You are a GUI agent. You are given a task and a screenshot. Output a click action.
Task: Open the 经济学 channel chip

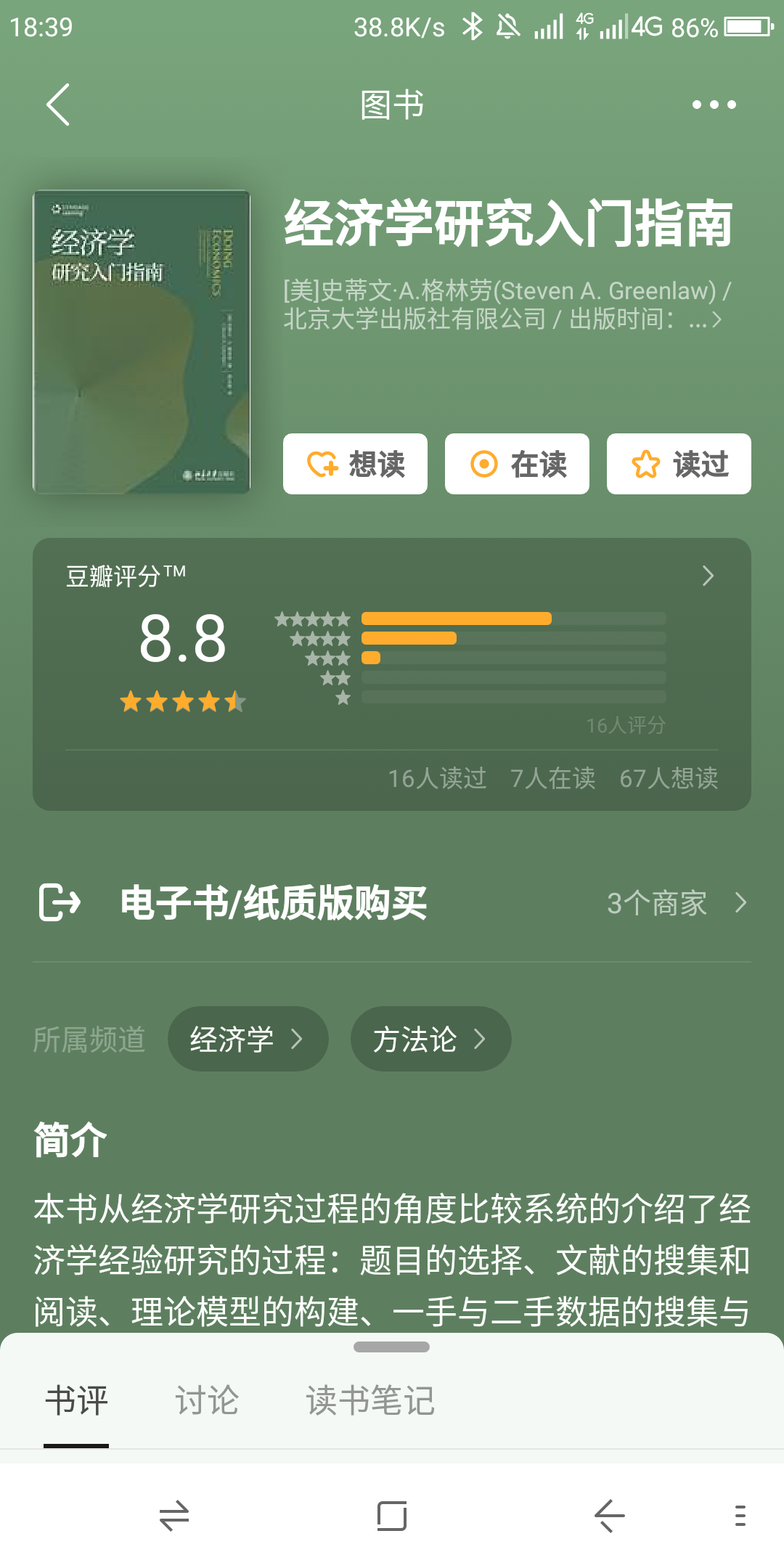[248, 1039]
